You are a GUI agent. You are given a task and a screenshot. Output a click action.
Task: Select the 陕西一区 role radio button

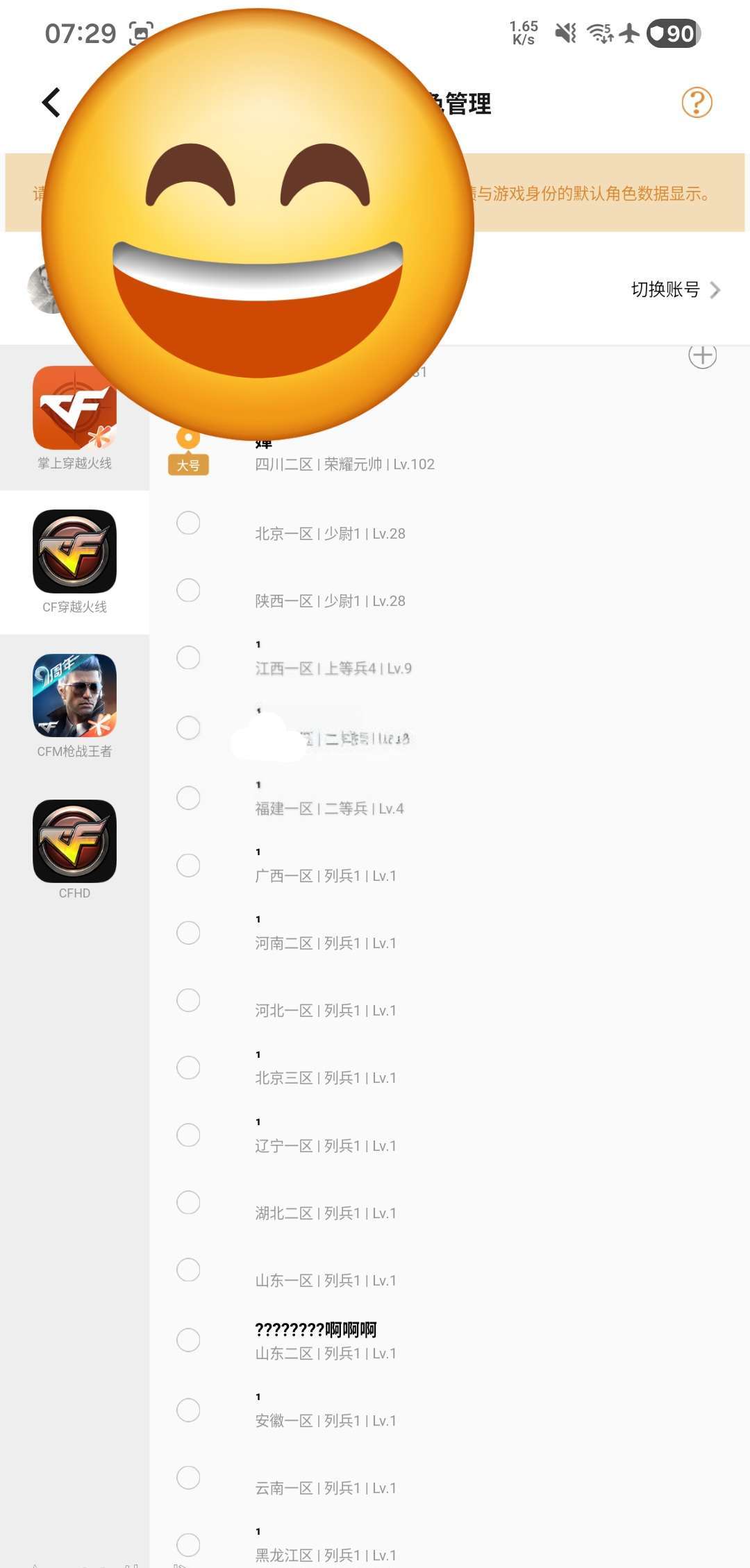(x=187, y=591)
